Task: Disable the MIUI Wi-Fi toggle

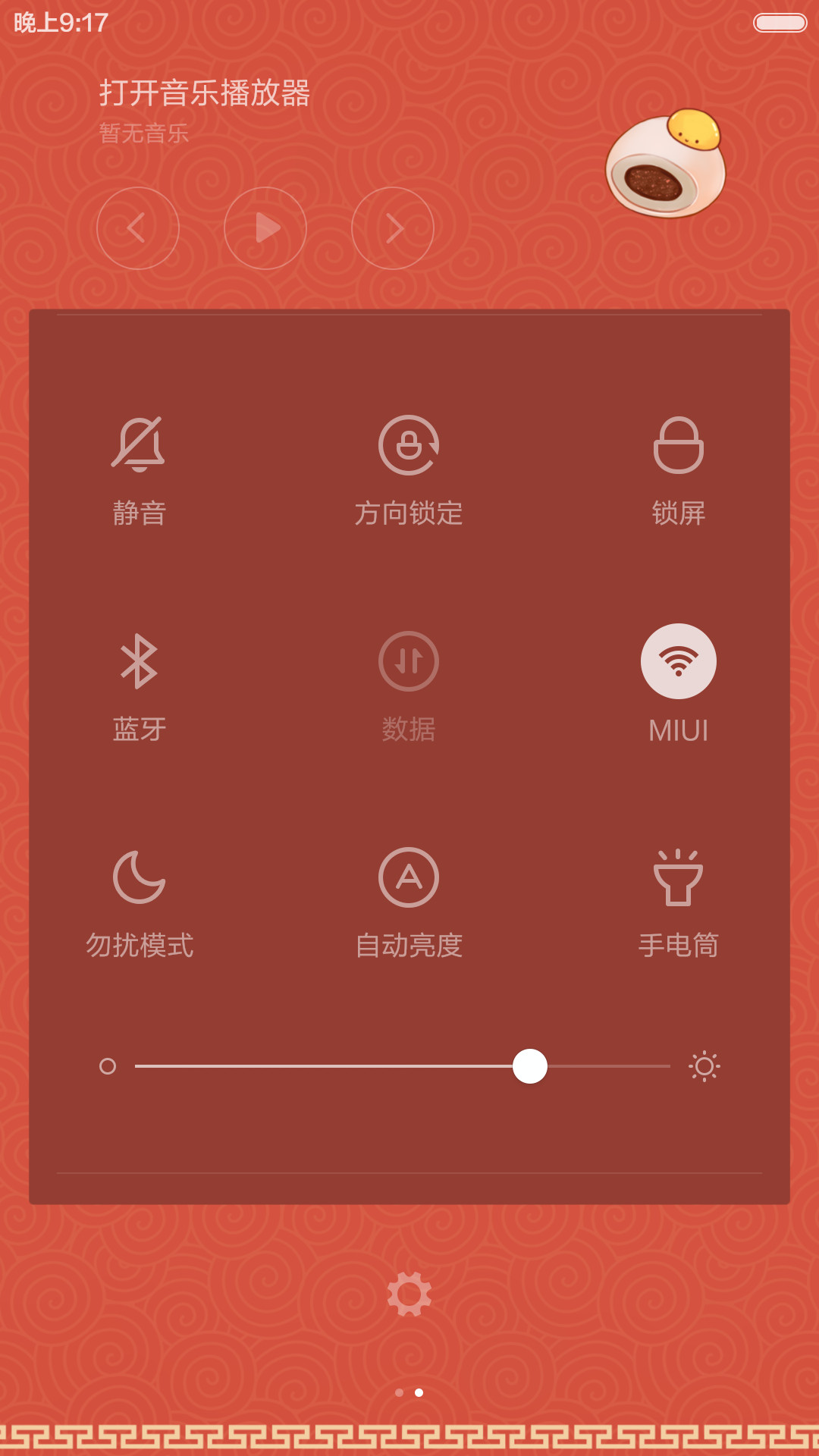Action: pos(679,661)
